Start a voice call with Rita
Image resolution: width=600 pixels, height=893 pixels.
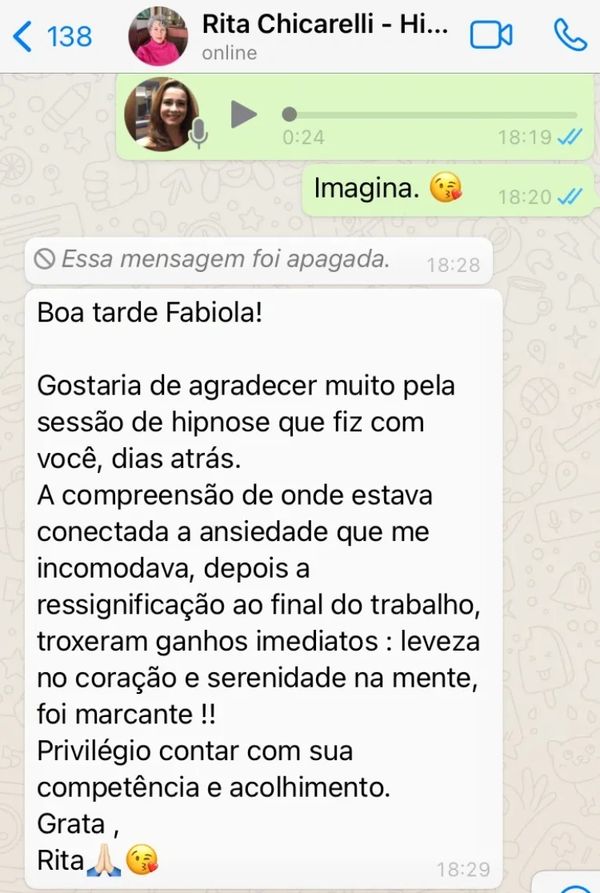coord(569,36)
